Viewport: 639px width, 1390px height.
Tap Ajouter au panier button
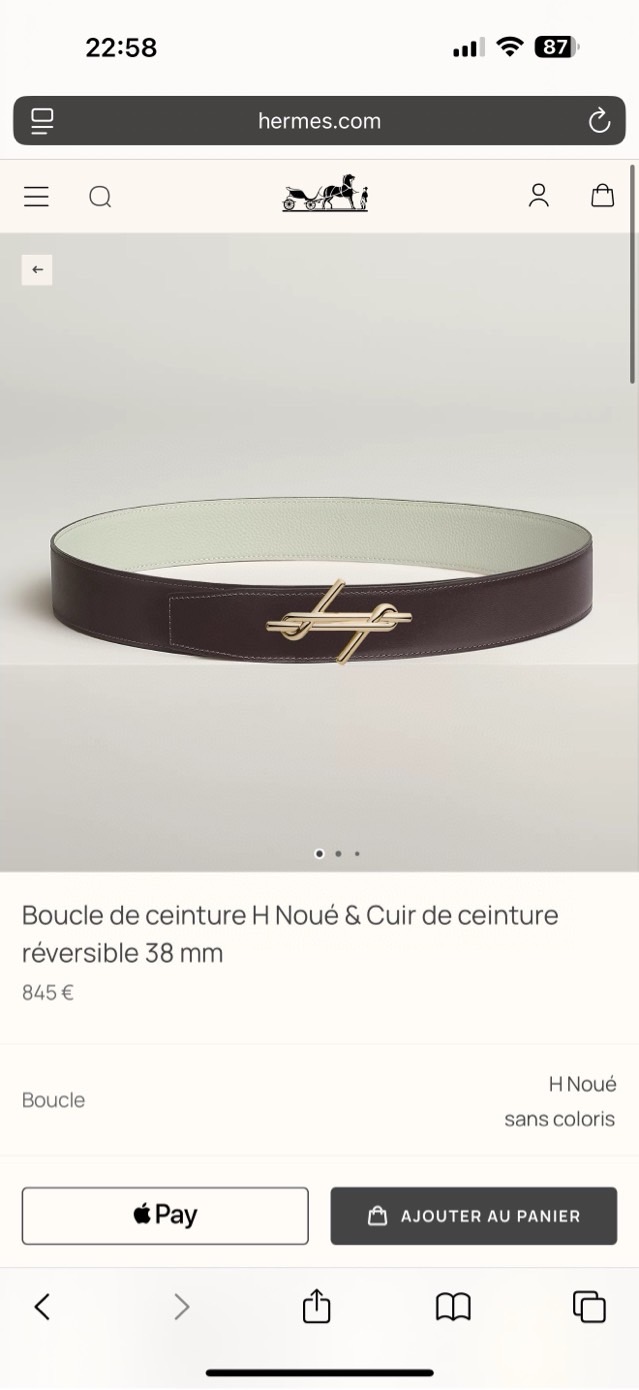point(473,1215)
